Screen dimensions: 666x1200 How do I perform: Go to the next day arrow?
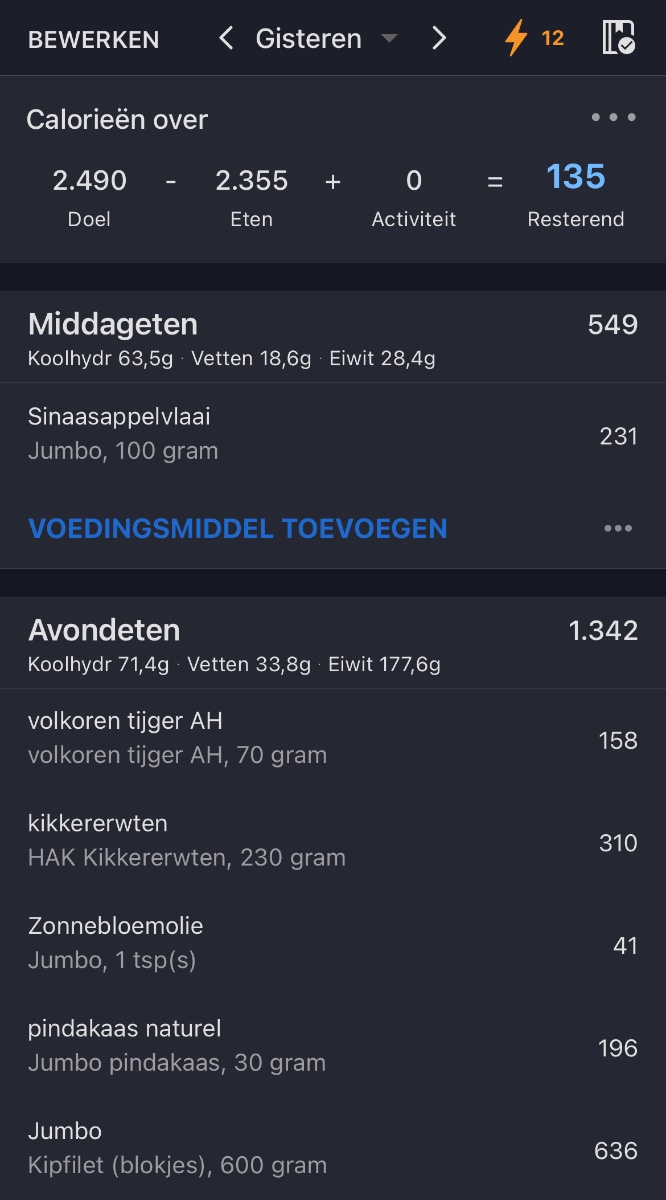tap(438, 39)
